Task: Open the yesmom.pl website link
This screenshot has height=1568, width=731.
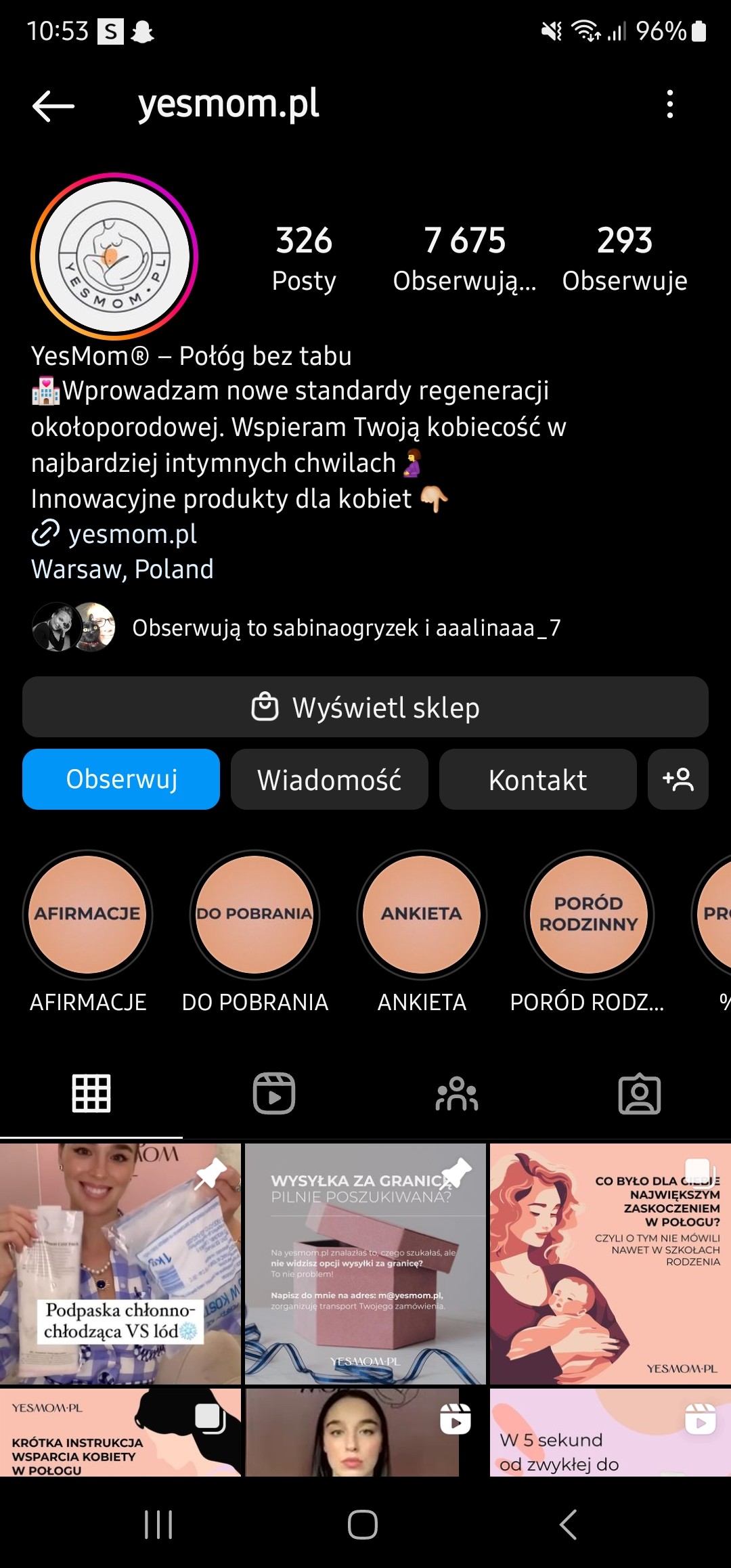Action: (133, 534)
